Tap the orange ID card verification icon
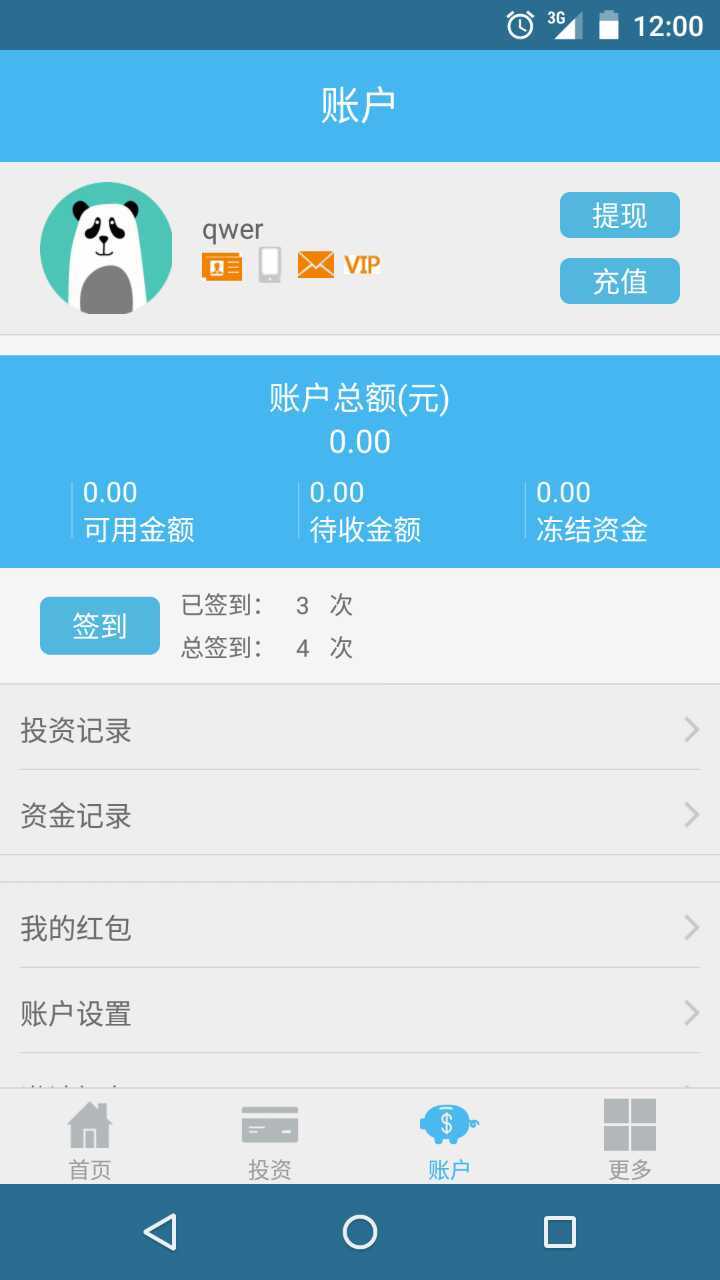 coord(222,266)
